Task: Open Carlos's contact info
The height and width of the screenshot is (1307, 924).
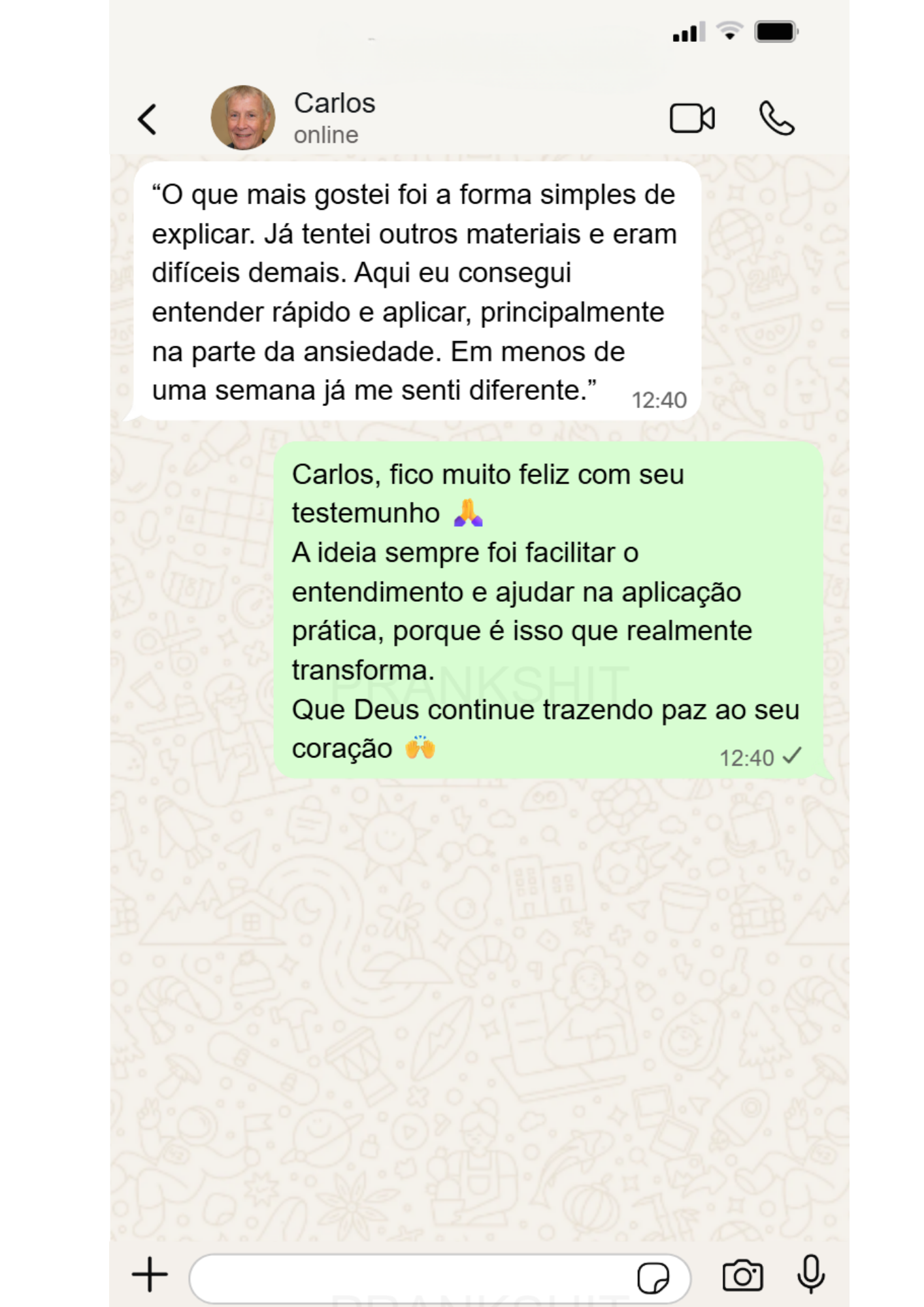Action: (x=335, y=118)
